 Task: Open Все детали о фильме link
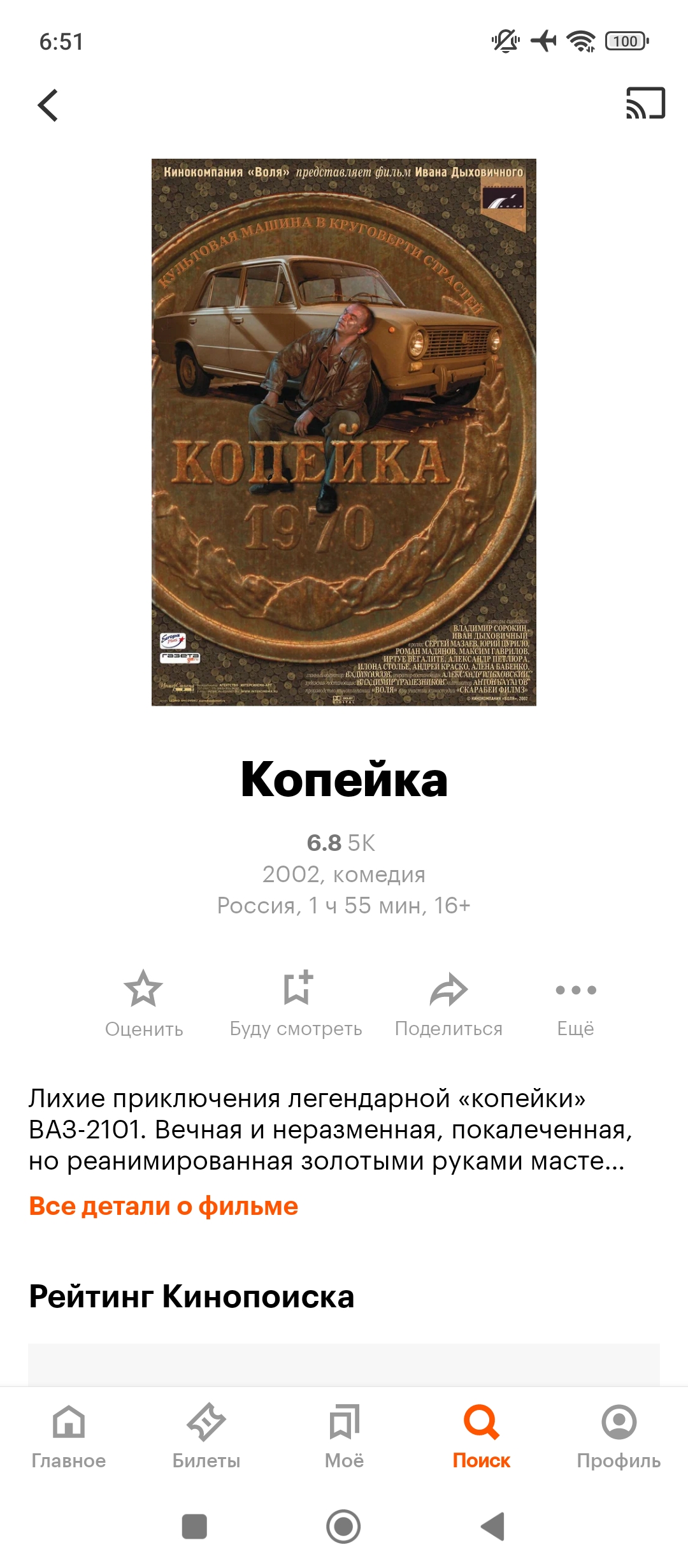coord(164,1206)
